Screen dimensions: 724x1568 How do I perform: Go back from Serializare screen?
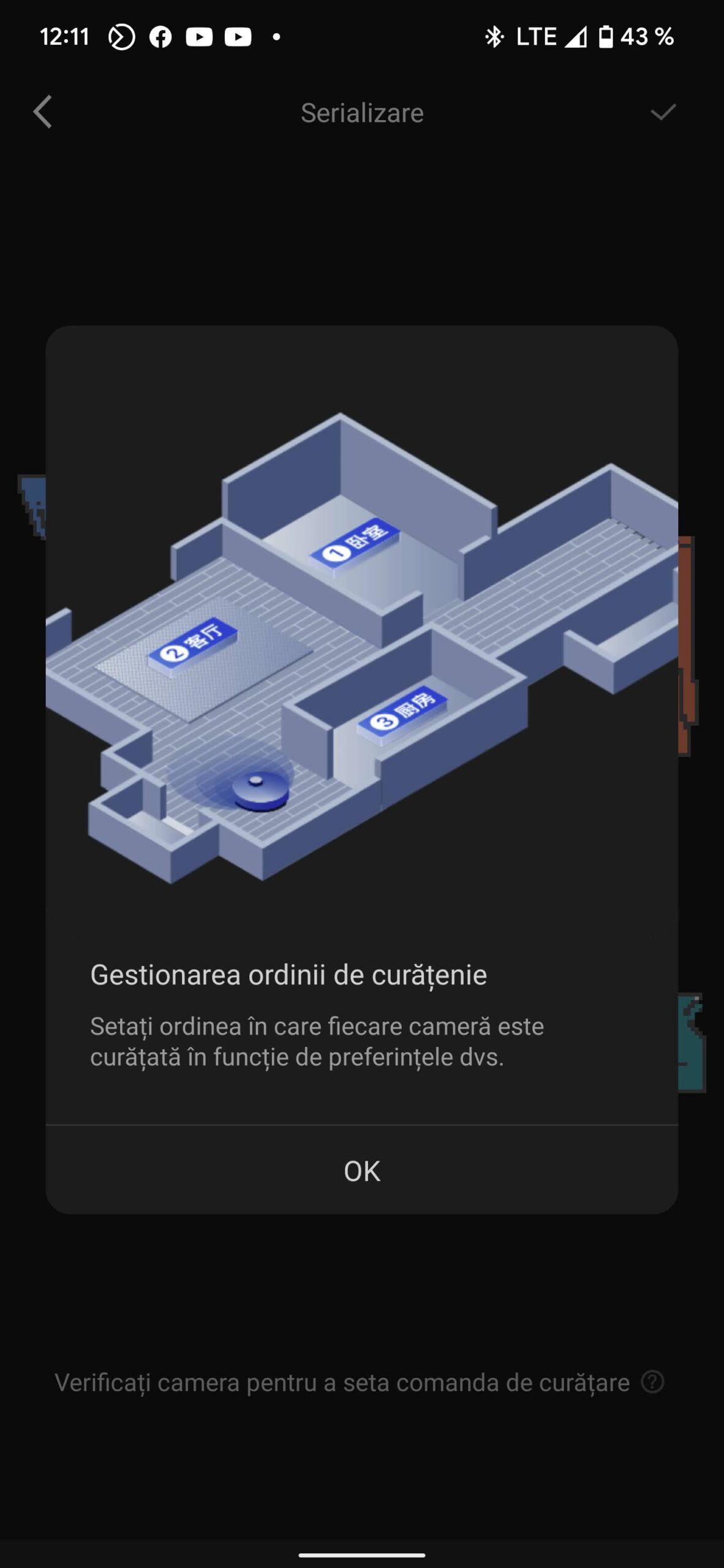[x=42, y=112]
